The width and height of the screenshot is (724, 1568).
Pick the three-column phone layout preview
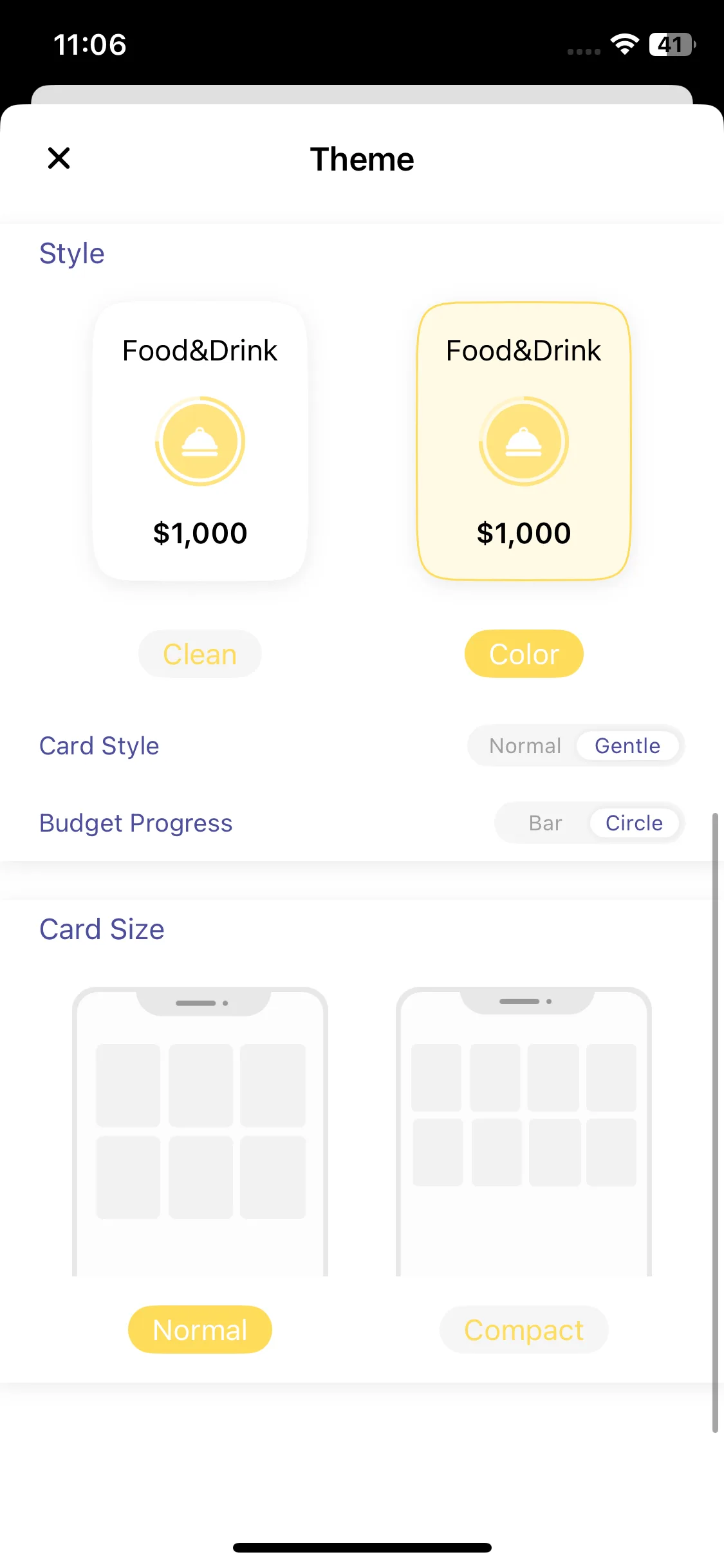click(x=200, y=1131)
